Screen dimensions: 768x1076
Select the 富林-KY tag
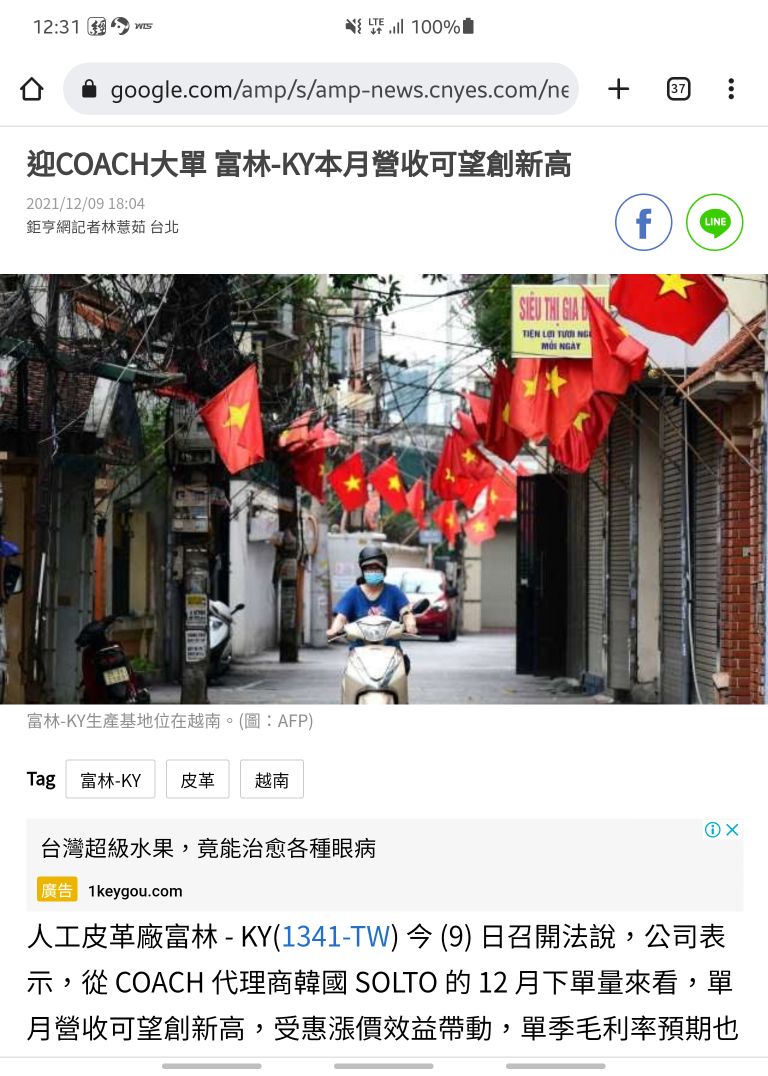point(110,780)
